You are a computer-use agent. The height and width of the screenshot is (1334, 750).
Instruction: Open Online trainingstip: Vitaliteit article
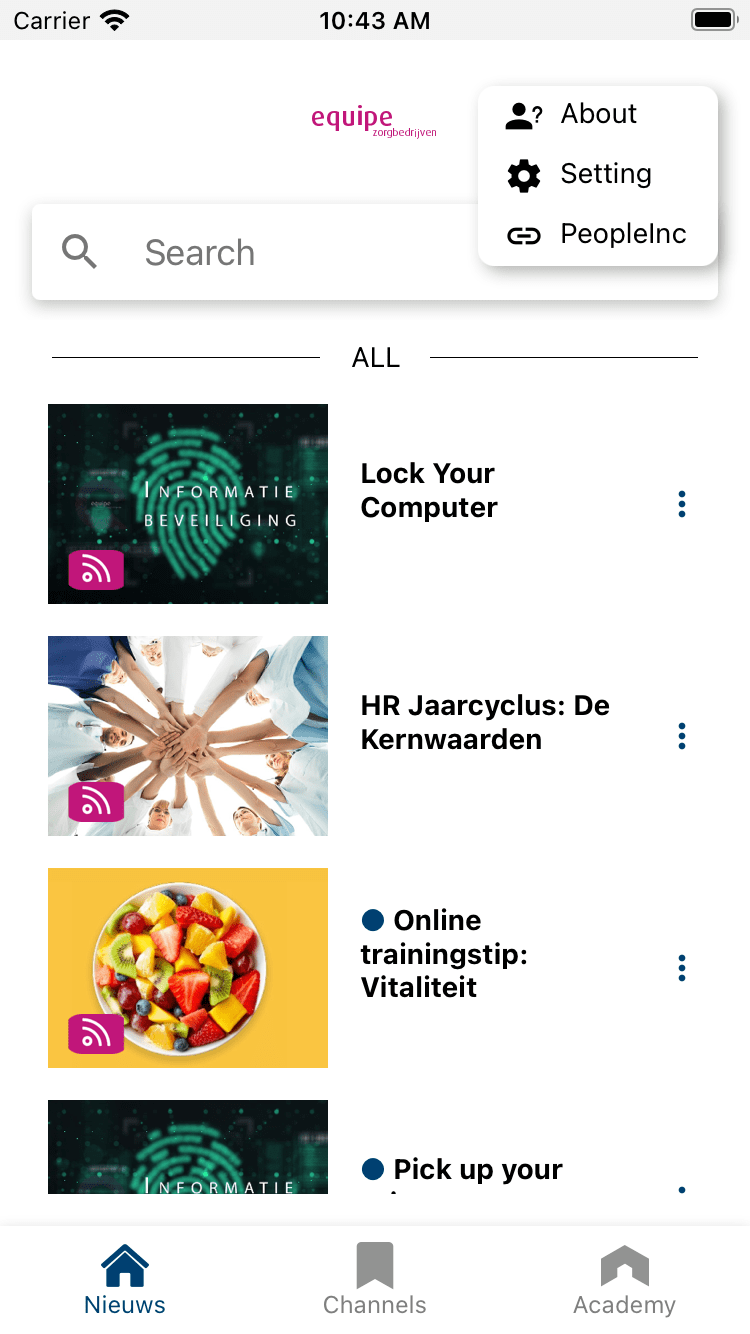pos(444,953)
